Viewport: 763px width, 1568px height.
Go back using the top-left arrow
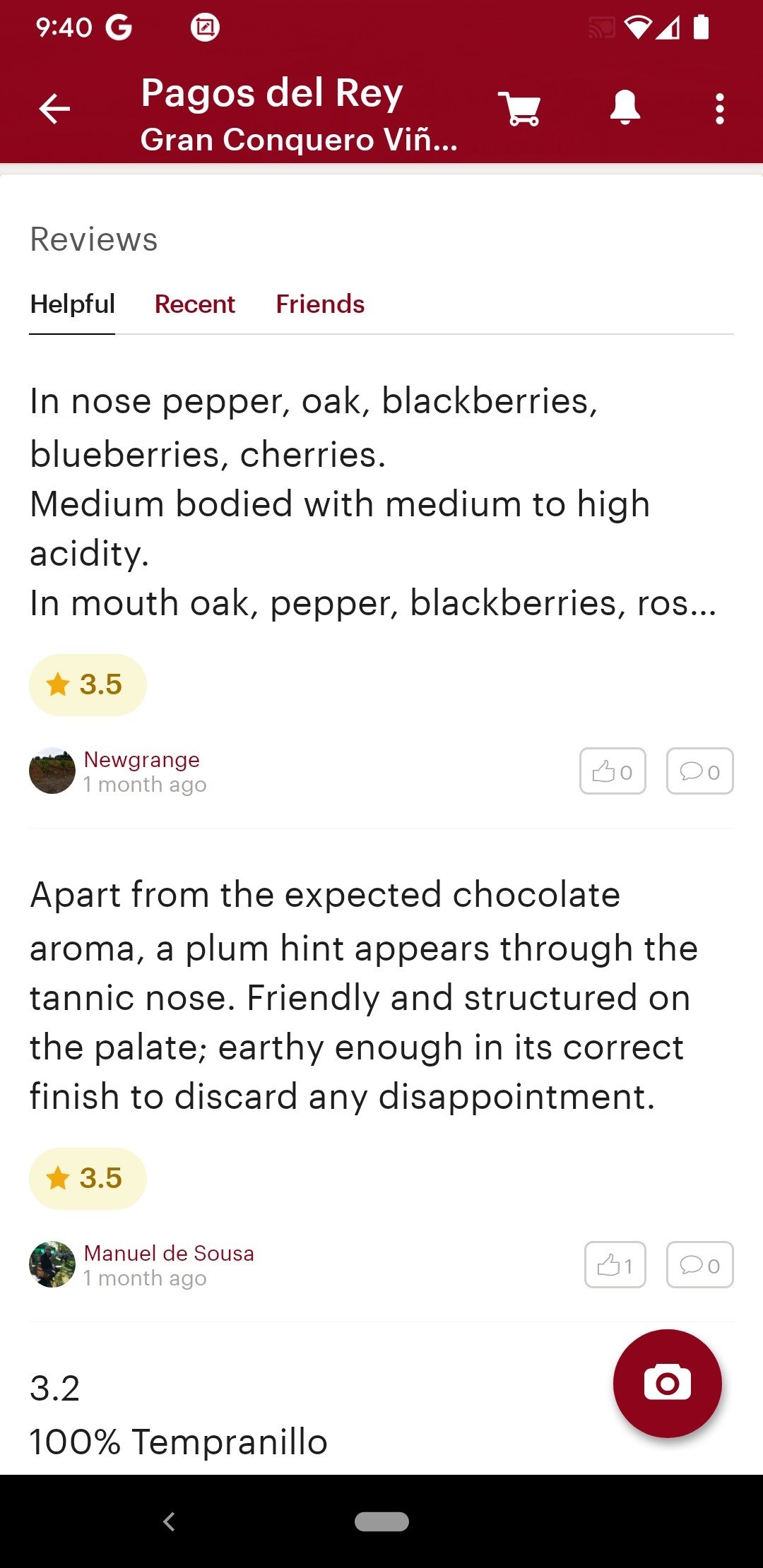coord(54,109)
